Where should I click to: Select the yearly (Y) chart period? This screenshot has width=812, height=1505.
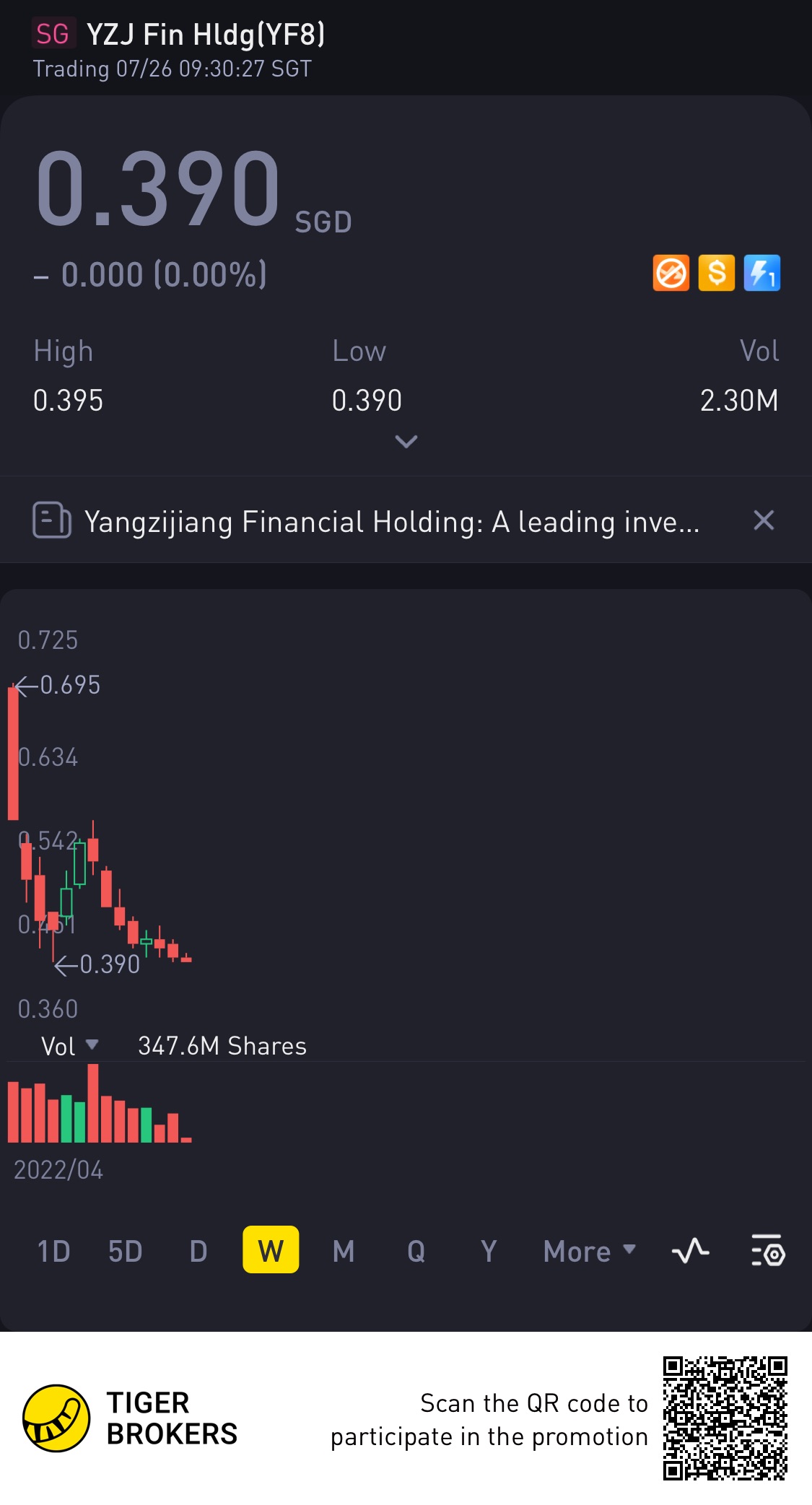click(489, 1251)
